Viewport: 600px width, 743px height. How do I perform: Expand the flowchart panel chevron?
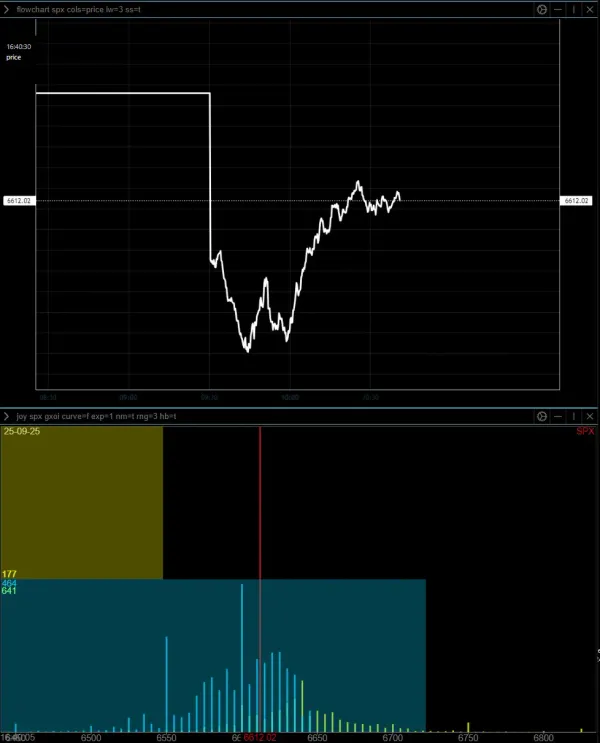click(x=7, y=8)
